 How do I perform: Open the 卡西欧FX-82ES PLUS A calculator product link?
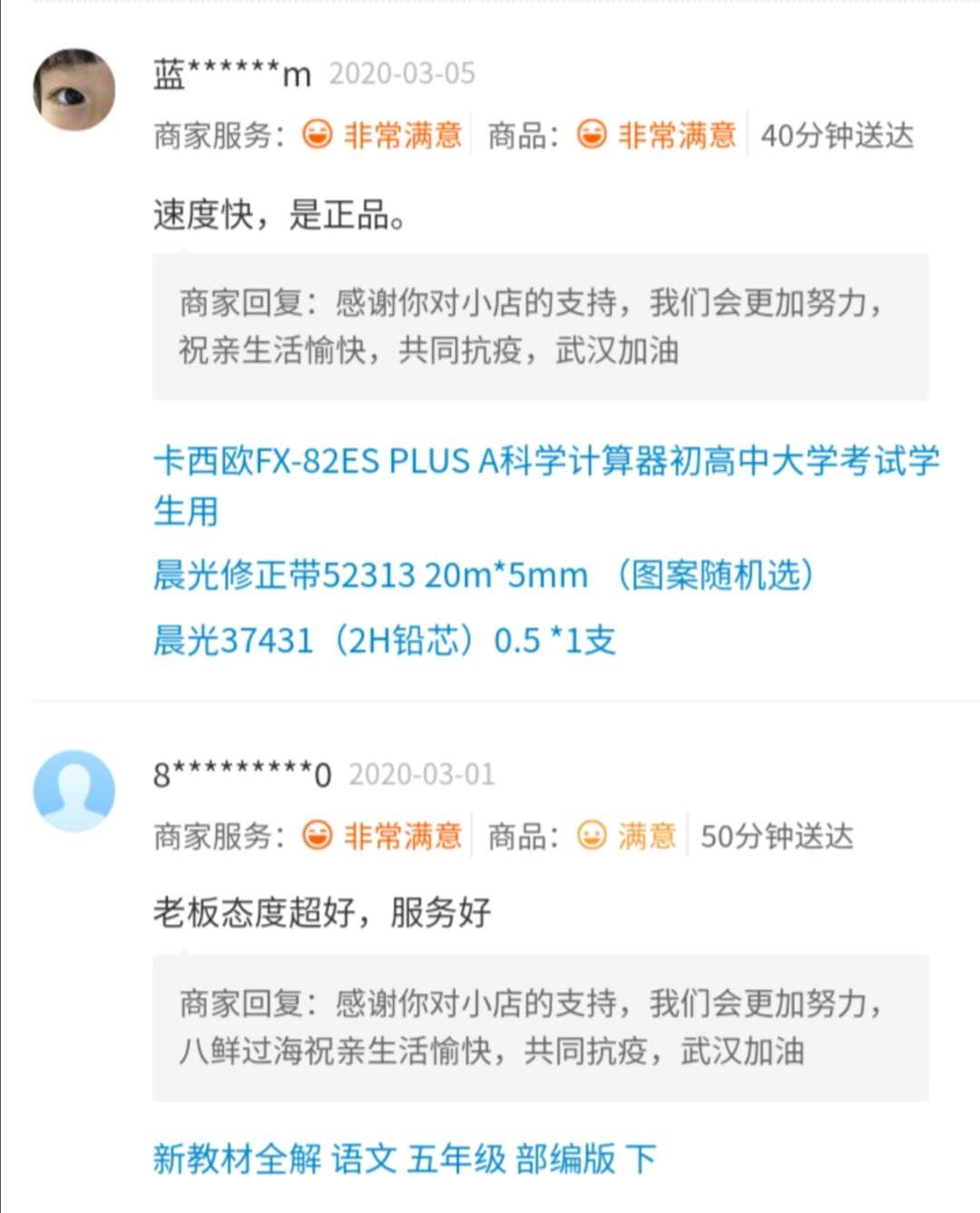click(544, 463)
